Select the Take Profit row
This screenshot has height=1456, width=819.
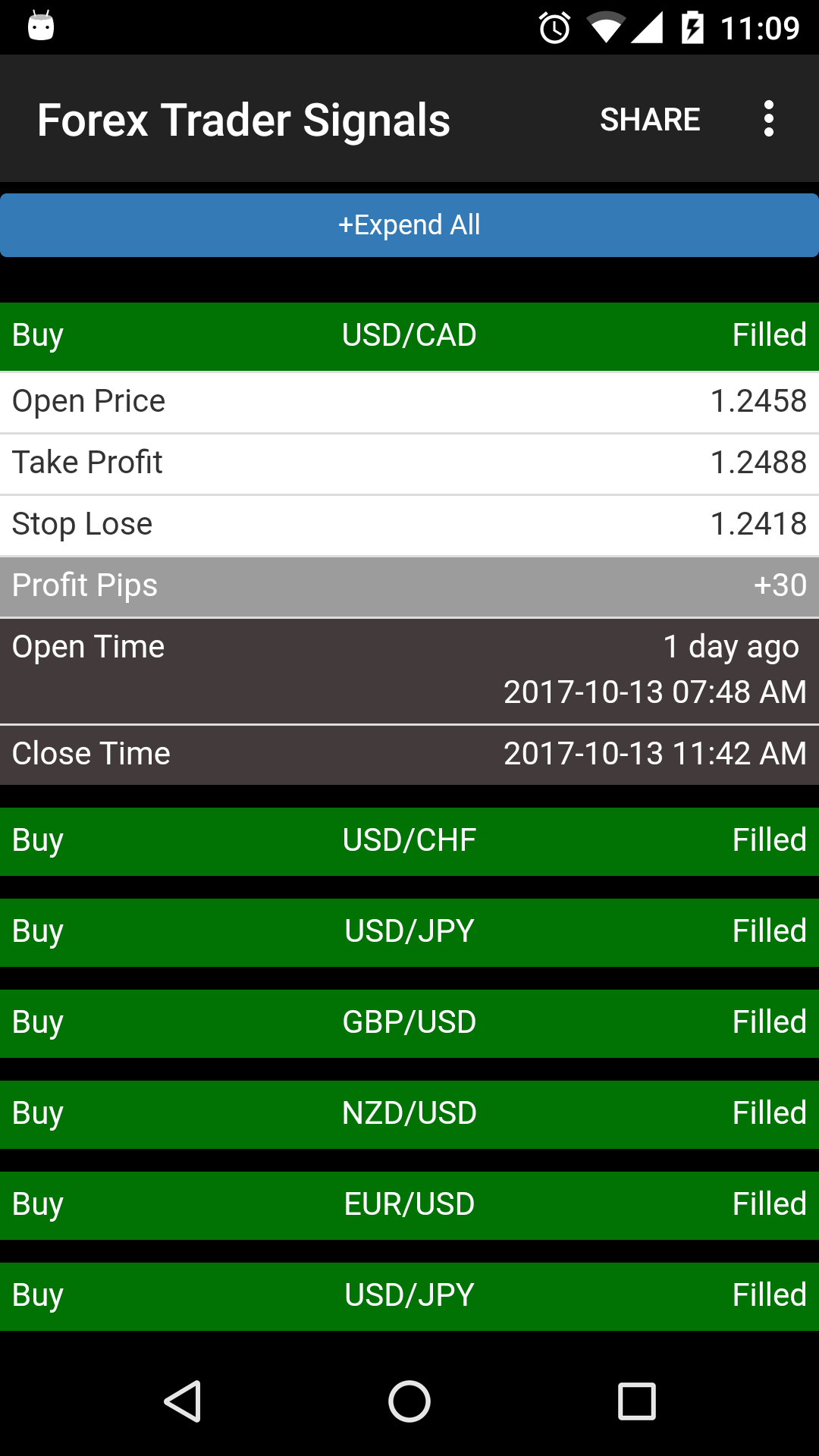click(x=409, y=462)
